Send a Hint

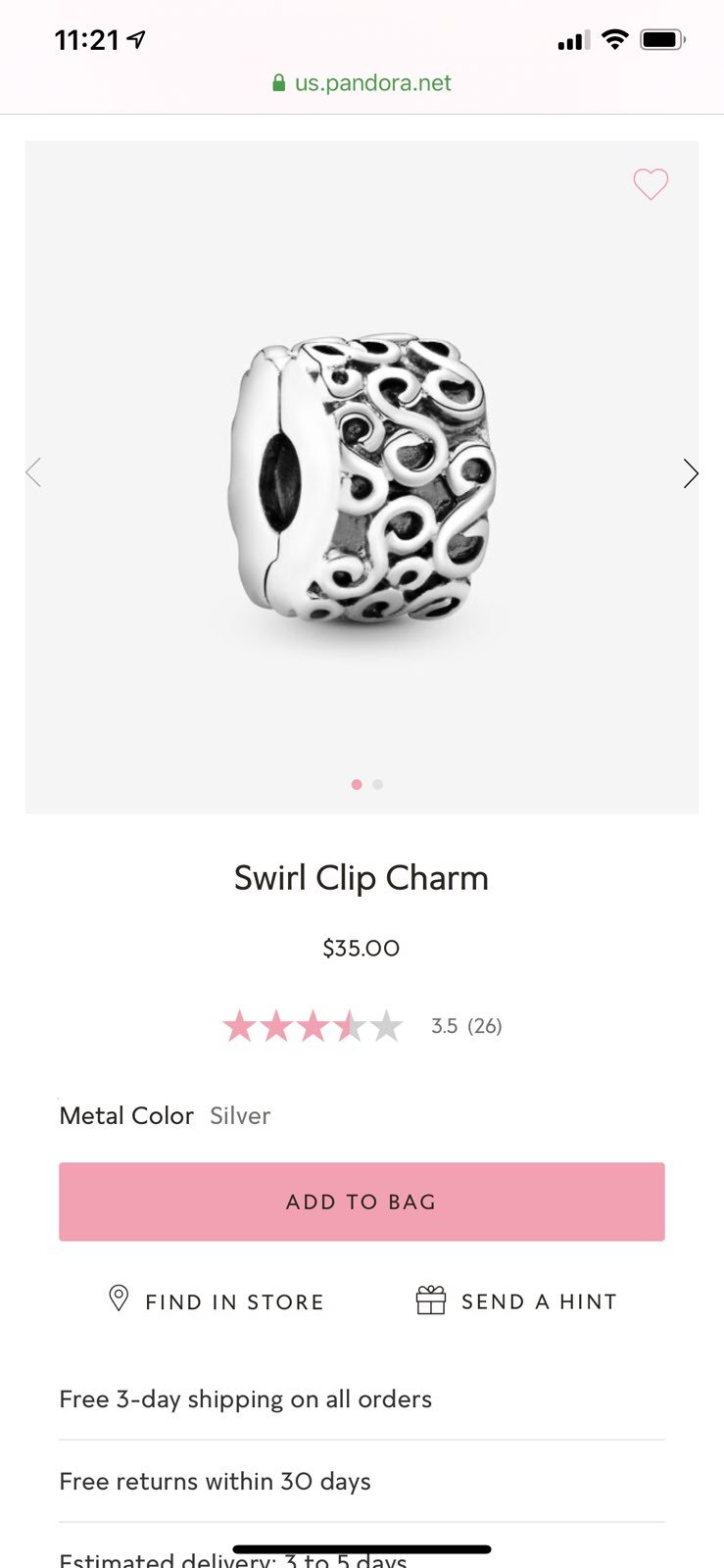point(516,1300)
